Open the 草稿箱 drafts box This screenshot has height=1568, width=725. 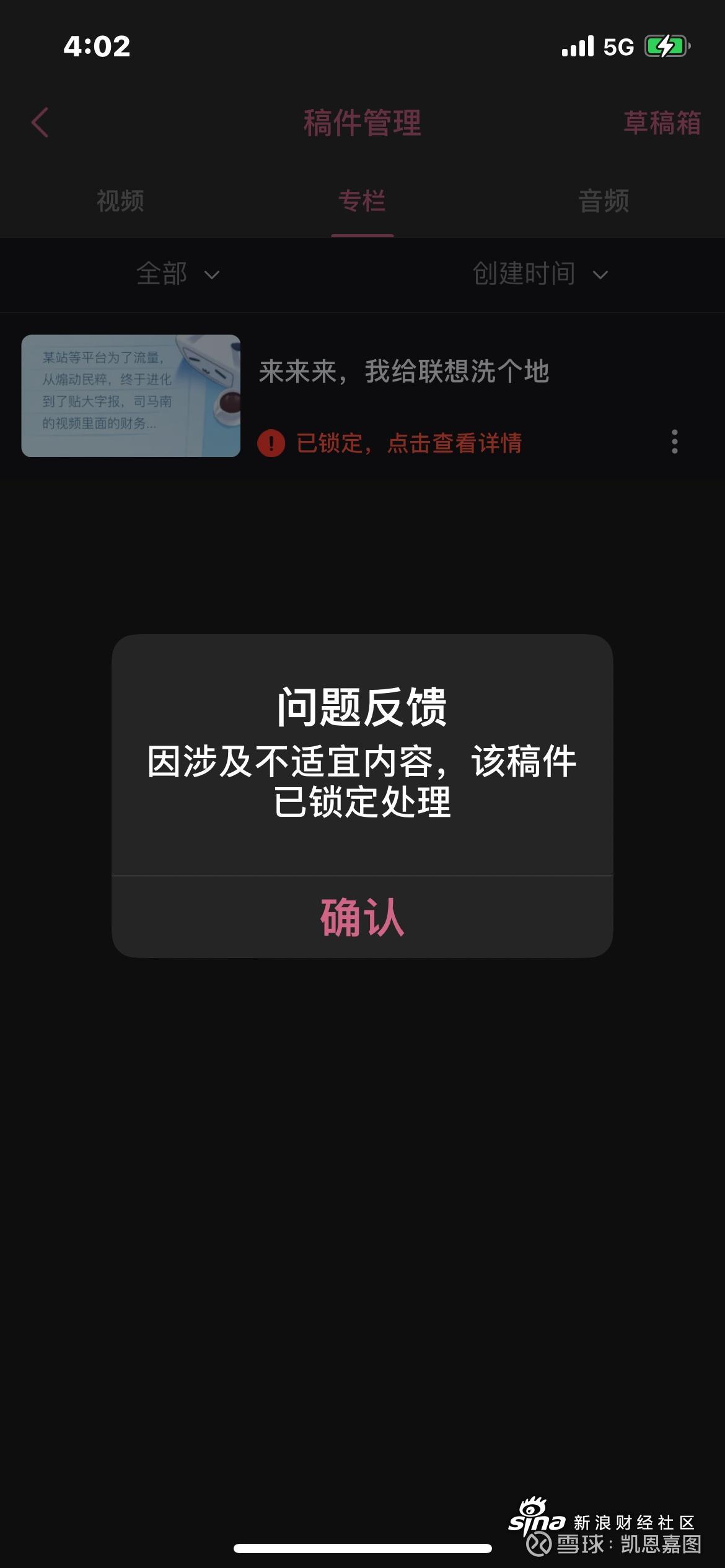point(661,123)
